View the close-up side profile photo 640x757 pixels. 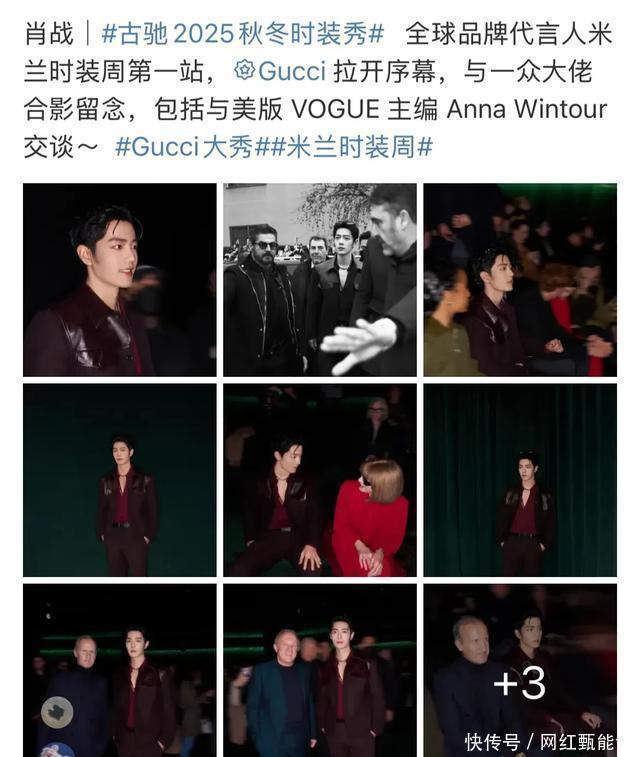point(119,279)
